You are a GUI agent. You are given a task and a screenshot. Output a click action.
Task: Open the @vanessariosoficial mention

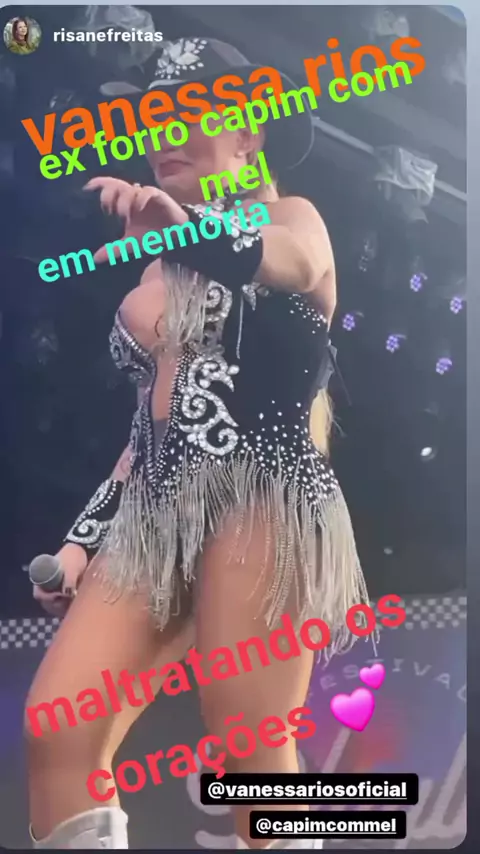click(x=309, y=789)
